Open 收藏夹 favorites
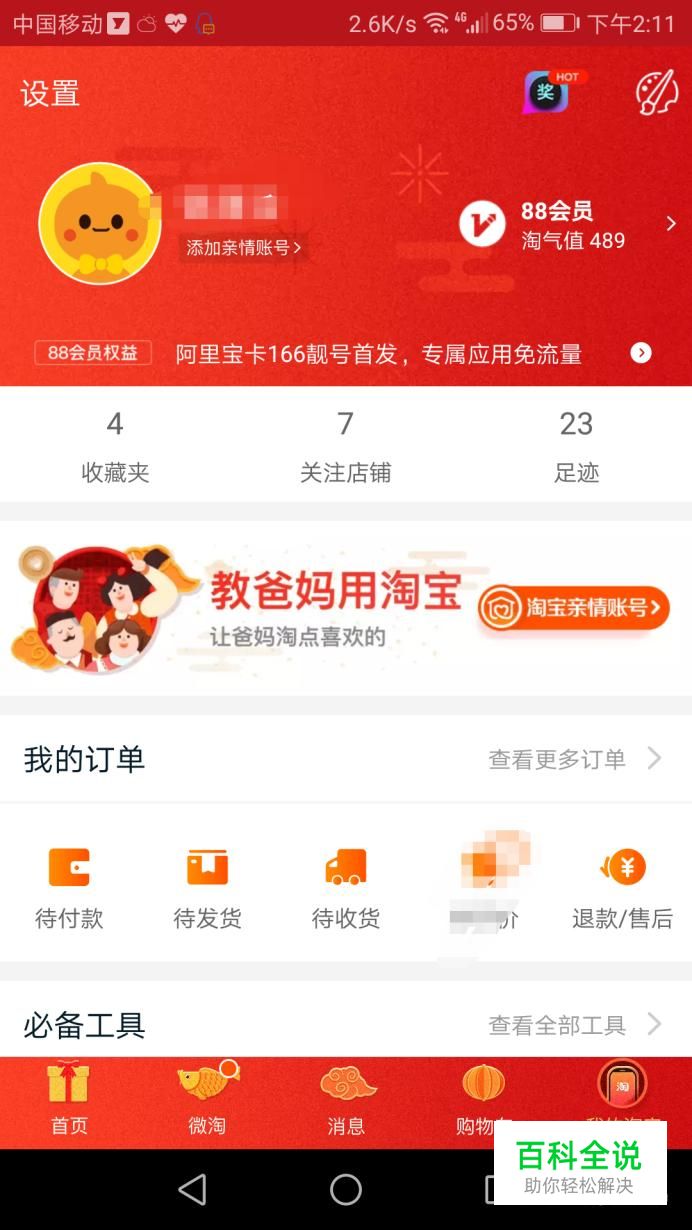The height and width of the screenshot is (1230, 692). [115, 445]
